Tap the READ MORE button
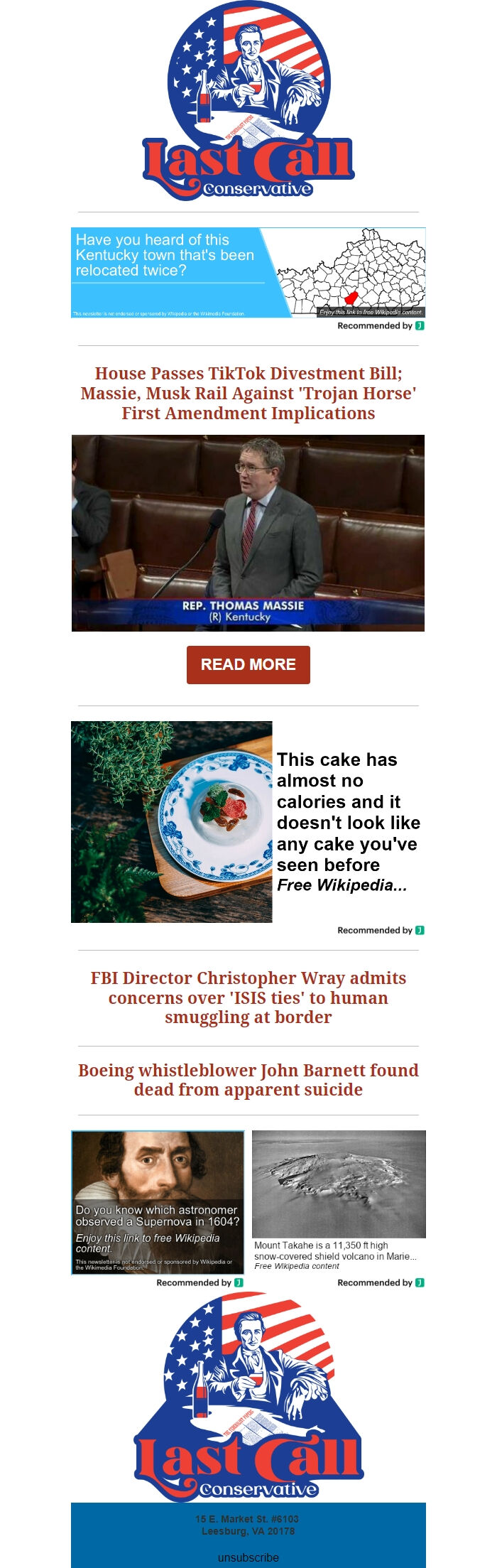The image size is (497, 1568). click(x=248, y=664)
